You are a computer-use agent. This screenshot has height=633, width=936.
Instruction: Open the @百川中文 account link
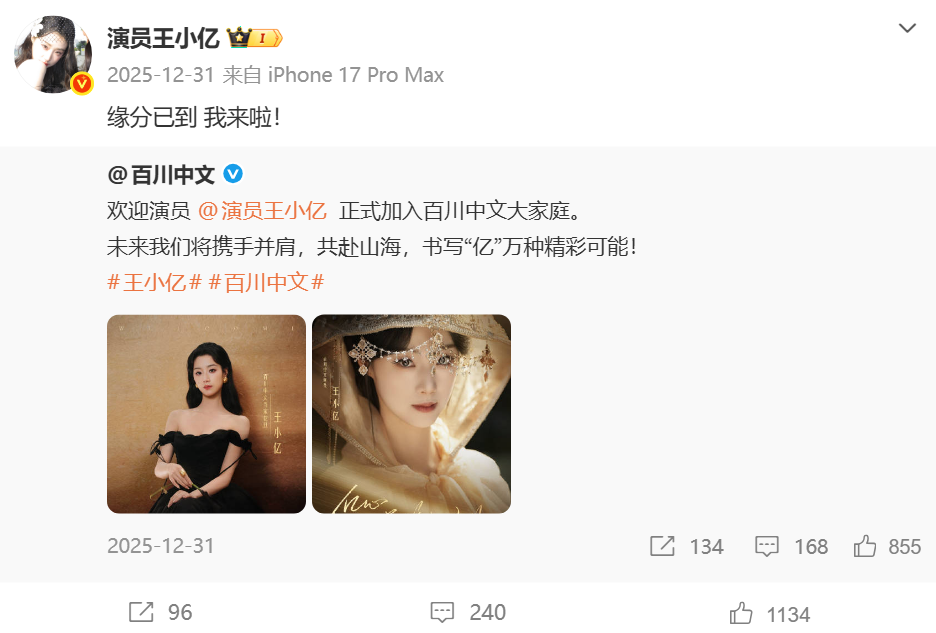161,175
